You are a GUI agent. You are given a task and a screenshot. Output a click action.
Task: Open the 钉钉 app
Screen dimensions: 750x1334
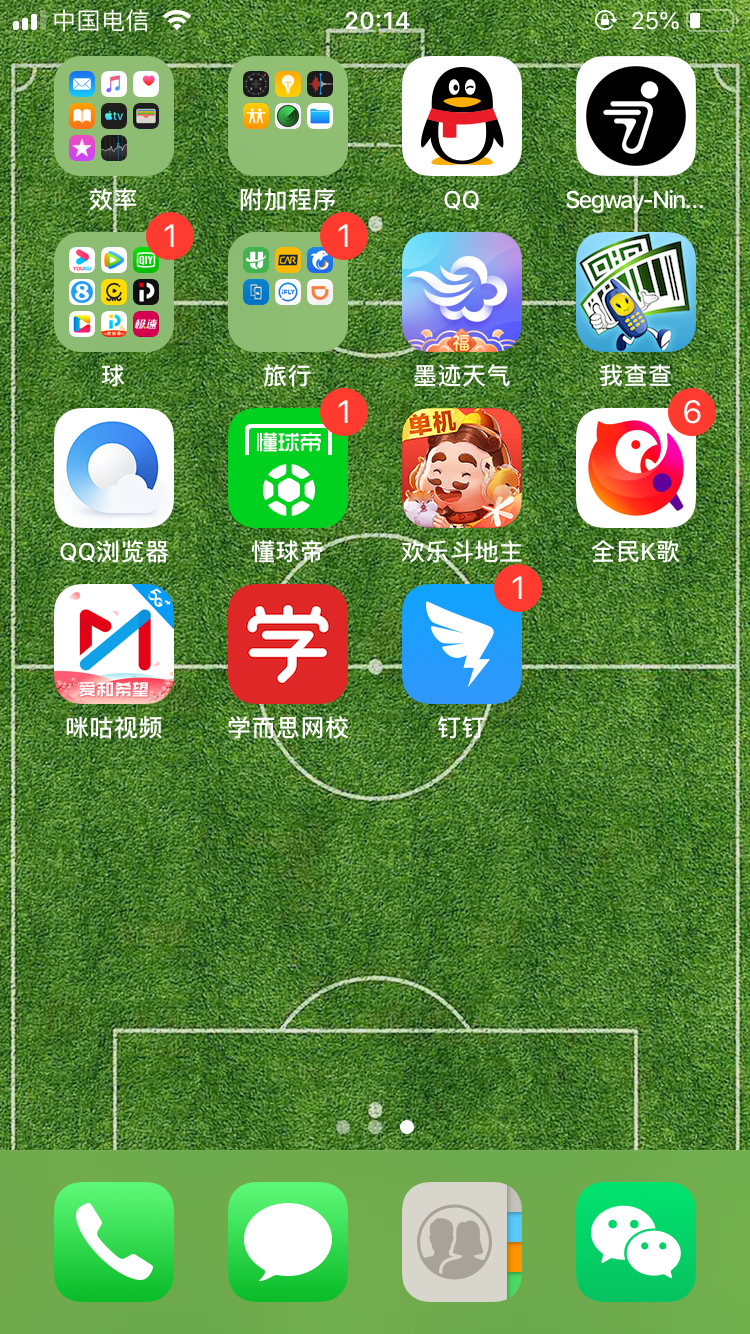(462, 644)
